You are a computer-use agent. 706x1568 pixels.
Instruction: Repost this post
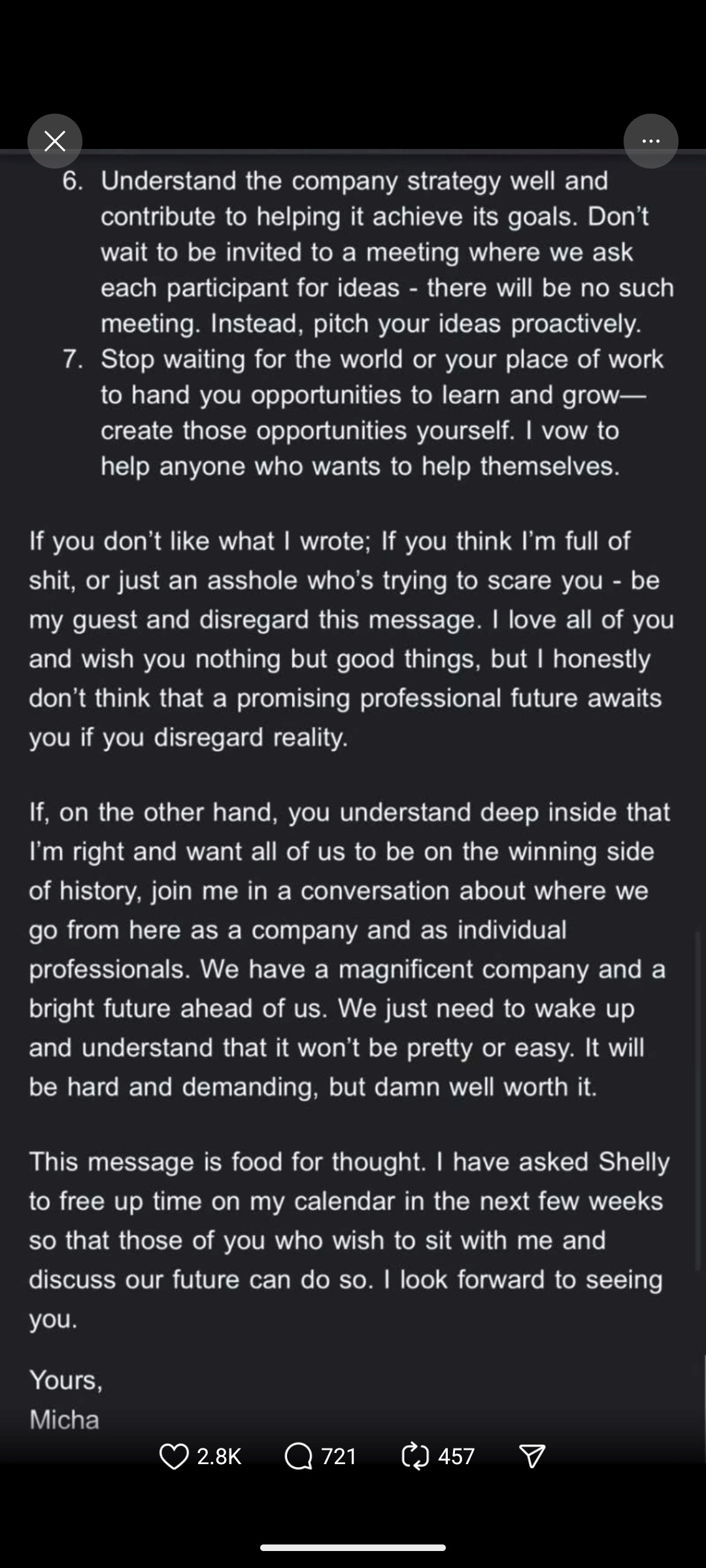pyautogui.click(x=415, y=1456)
